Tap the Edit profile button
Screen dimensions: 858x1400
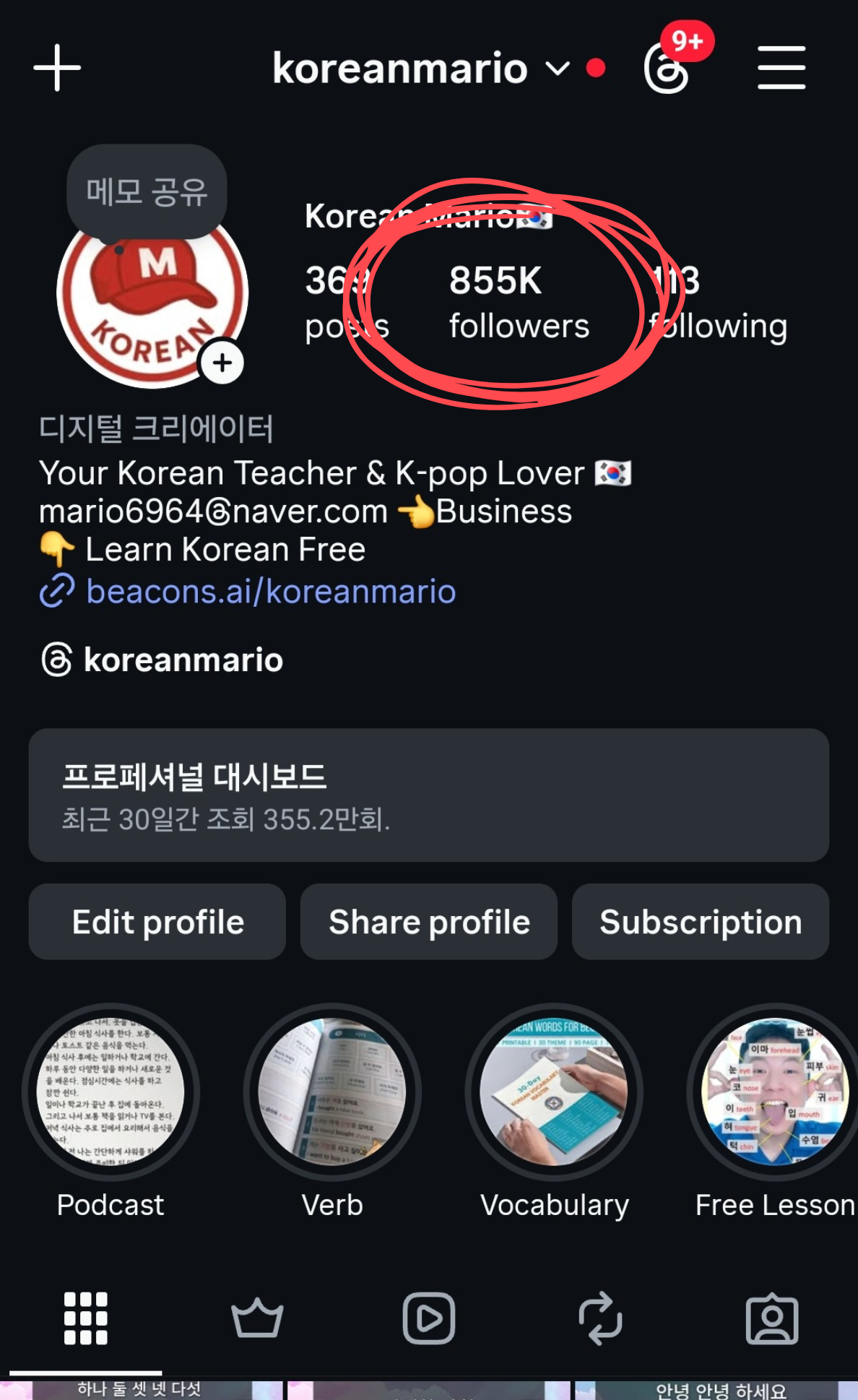(x=157, y=922)
